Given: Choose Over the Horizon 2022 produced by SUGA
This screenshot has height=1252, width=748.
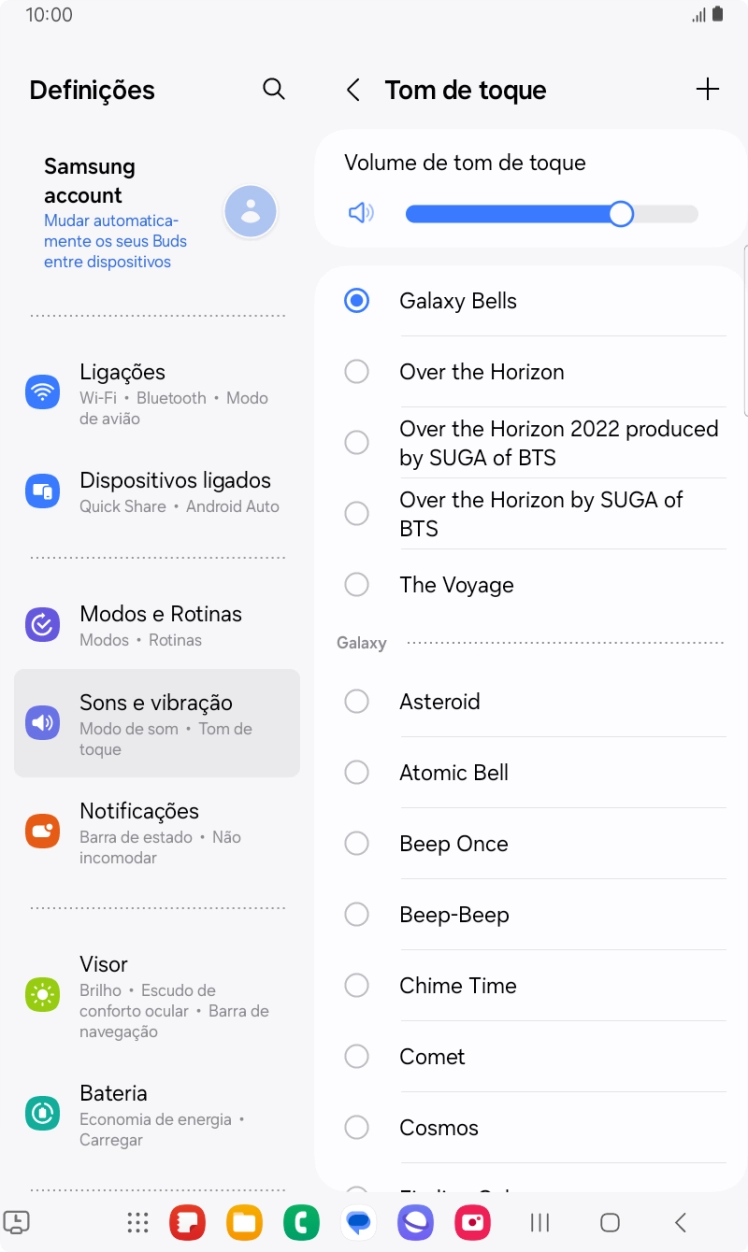Looking at the screenshot, I should coord(557,443).
